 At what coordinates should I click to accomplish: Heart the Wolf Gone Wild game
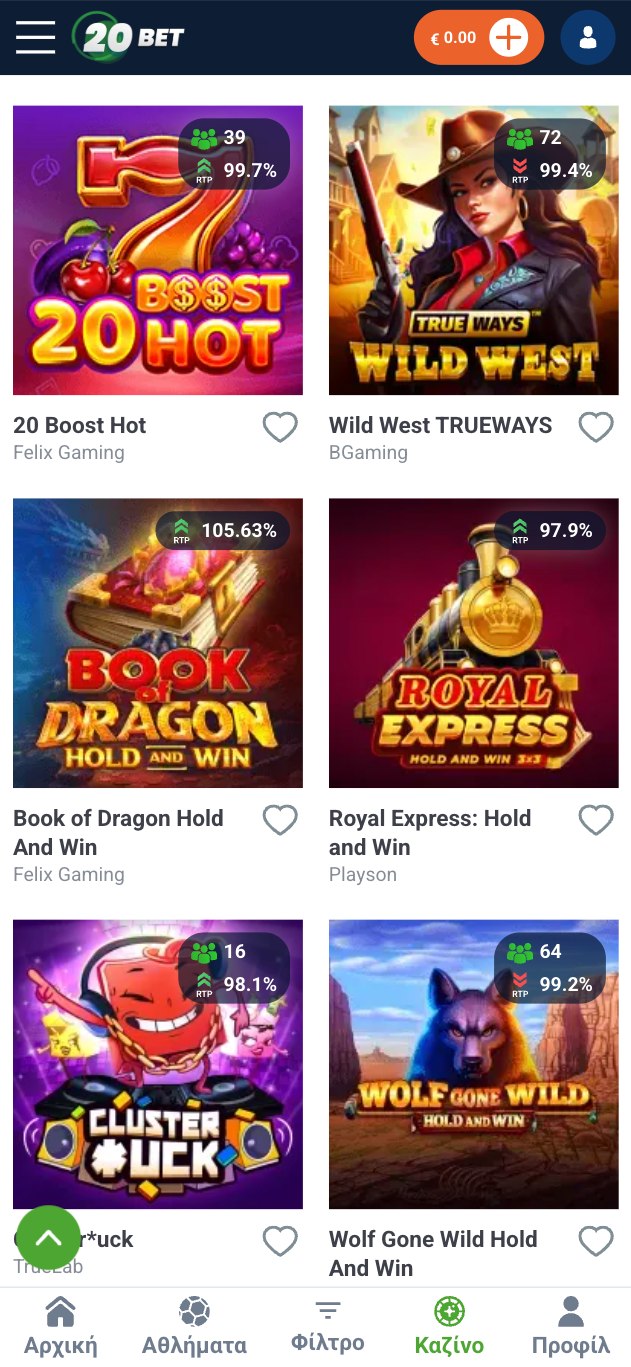click(596, 1241)
